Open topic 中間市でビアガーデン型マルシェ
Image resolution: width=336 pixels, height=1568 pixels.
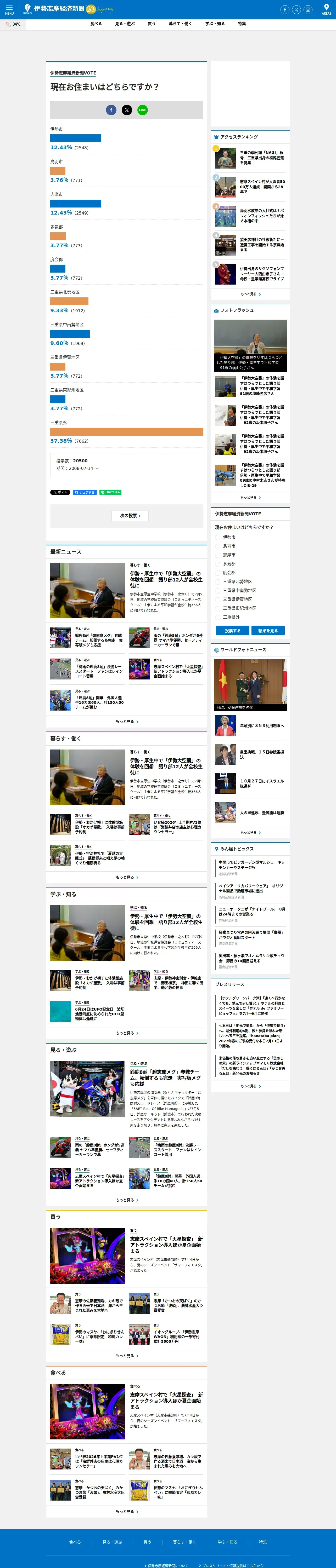click(x=252, y=864)
